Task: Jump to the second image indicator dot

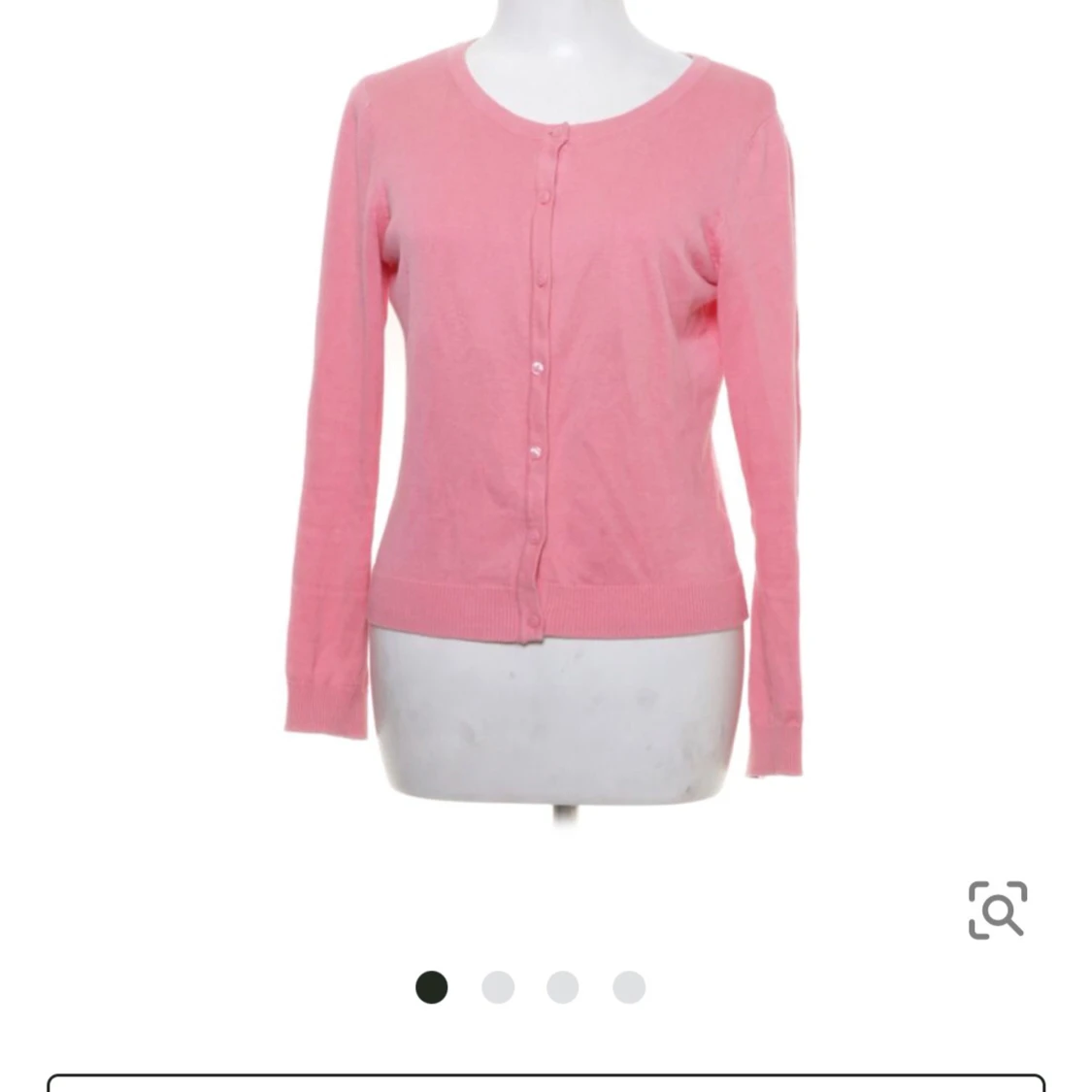Action: tap(498, 987)
